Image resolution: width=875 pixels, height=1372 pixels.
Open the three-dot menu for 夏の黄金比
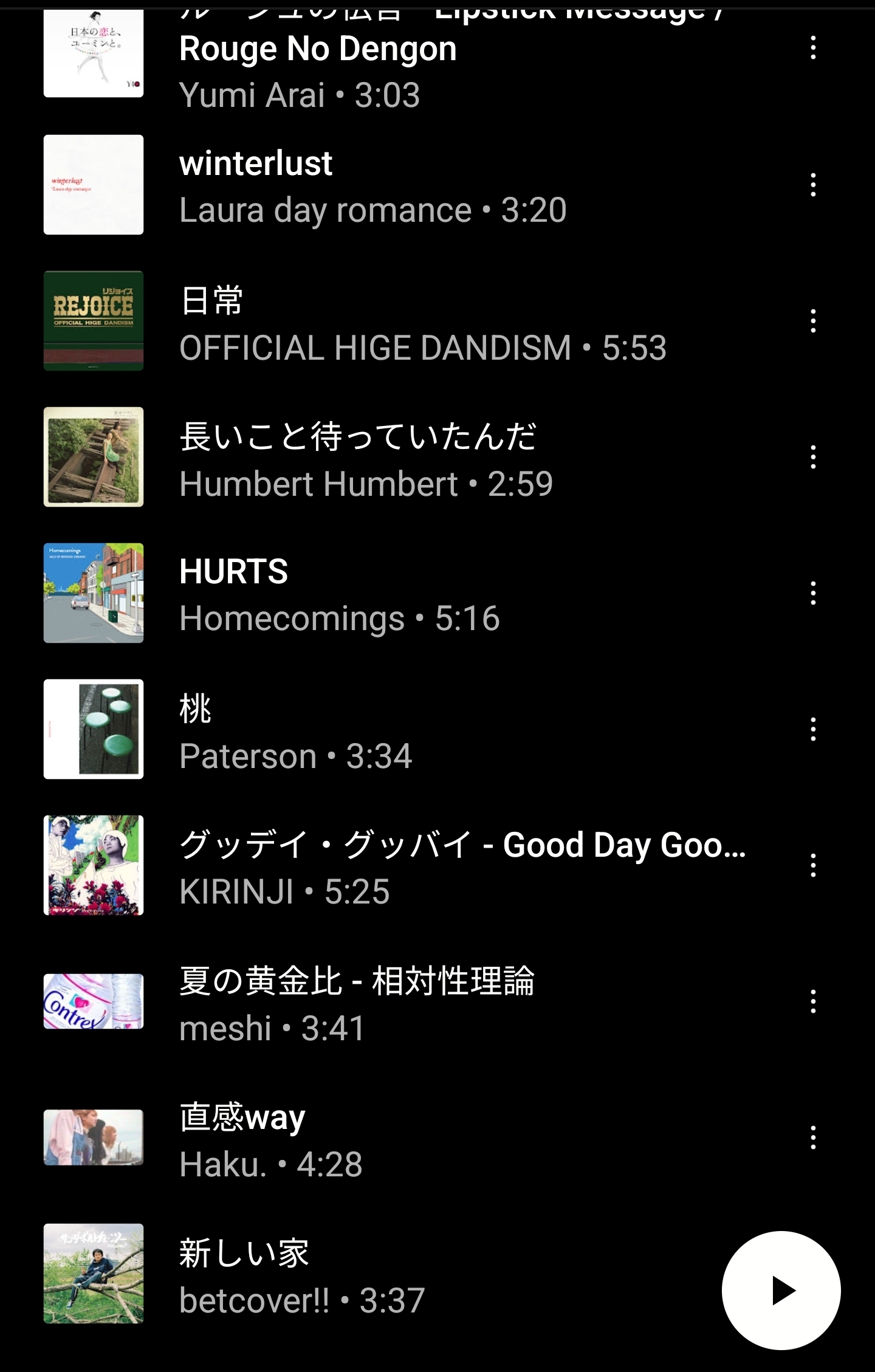[812, 1001]
